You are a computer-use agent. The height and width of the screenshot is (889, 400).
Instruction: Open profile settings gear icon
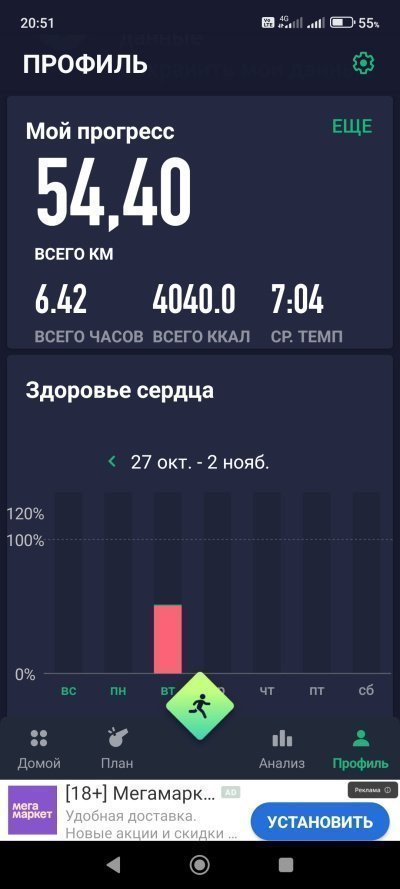coord(363,64)
